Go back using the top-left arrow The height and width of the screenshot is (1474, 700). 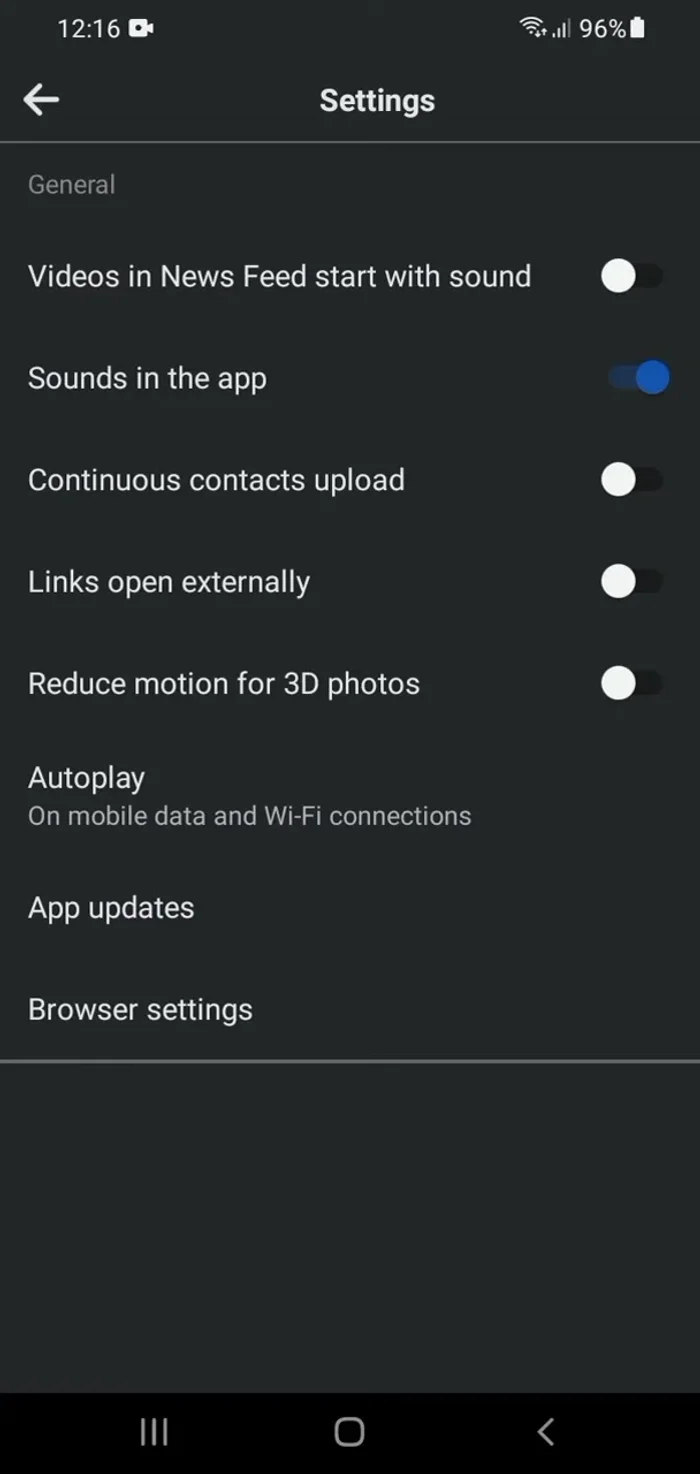point(41,99)
